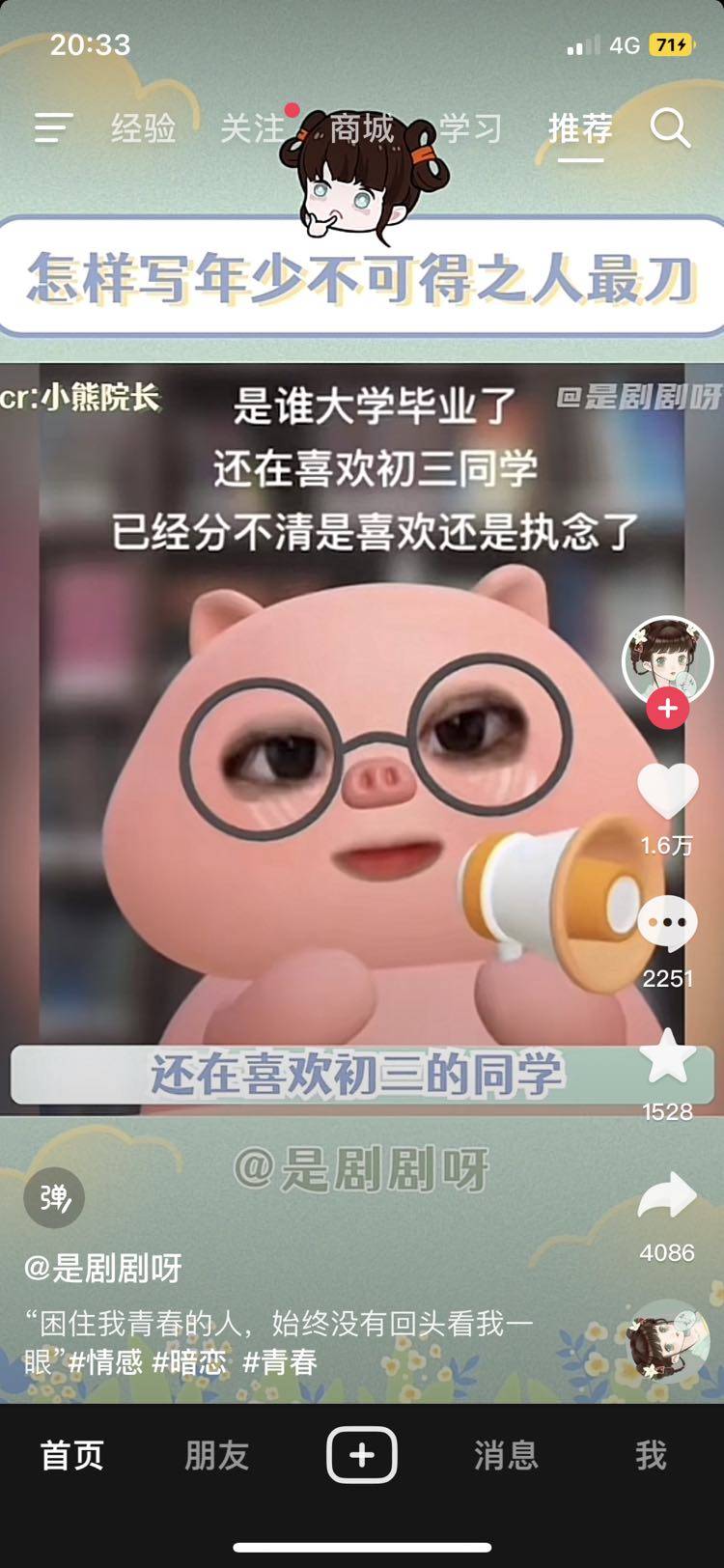Open the creator's avatar profile
This screenshot has width=724, height=1568.
(666, 660)
